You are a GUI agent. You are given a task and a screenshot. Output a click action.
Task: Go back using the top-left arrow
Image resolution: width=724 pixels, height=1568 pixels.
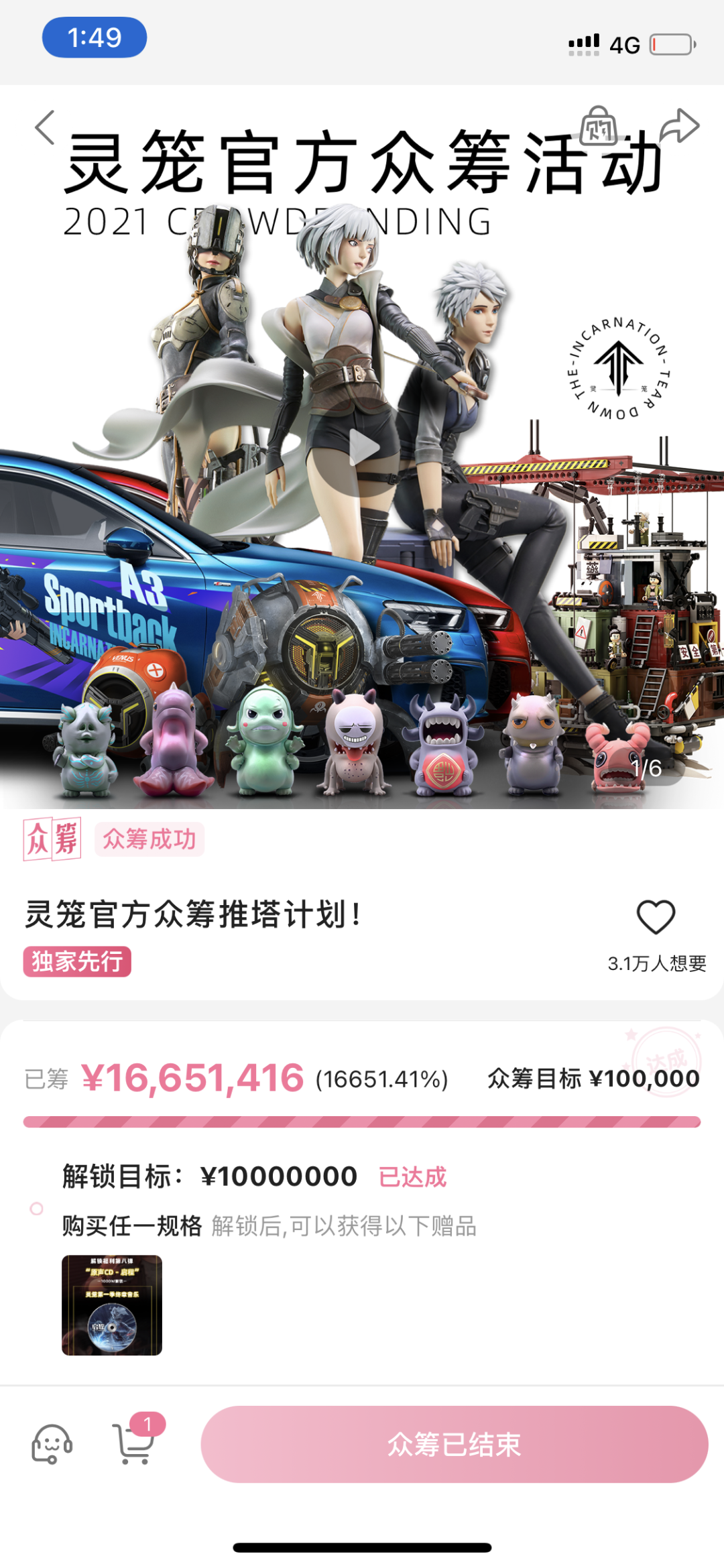click(x=45, y=127)
